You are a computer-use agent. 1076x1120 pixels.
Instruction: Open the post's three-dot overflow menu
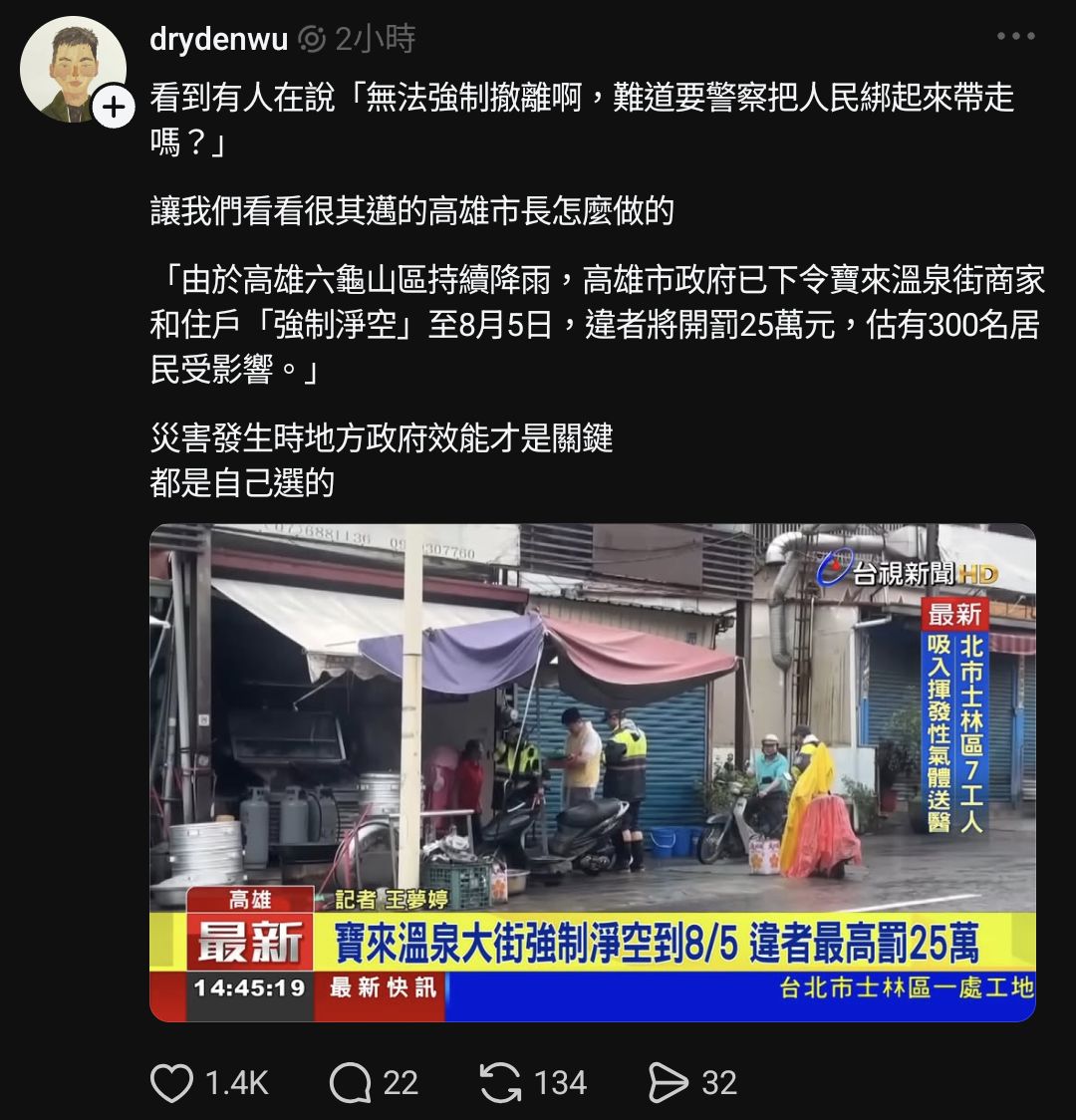(1015, 37)
